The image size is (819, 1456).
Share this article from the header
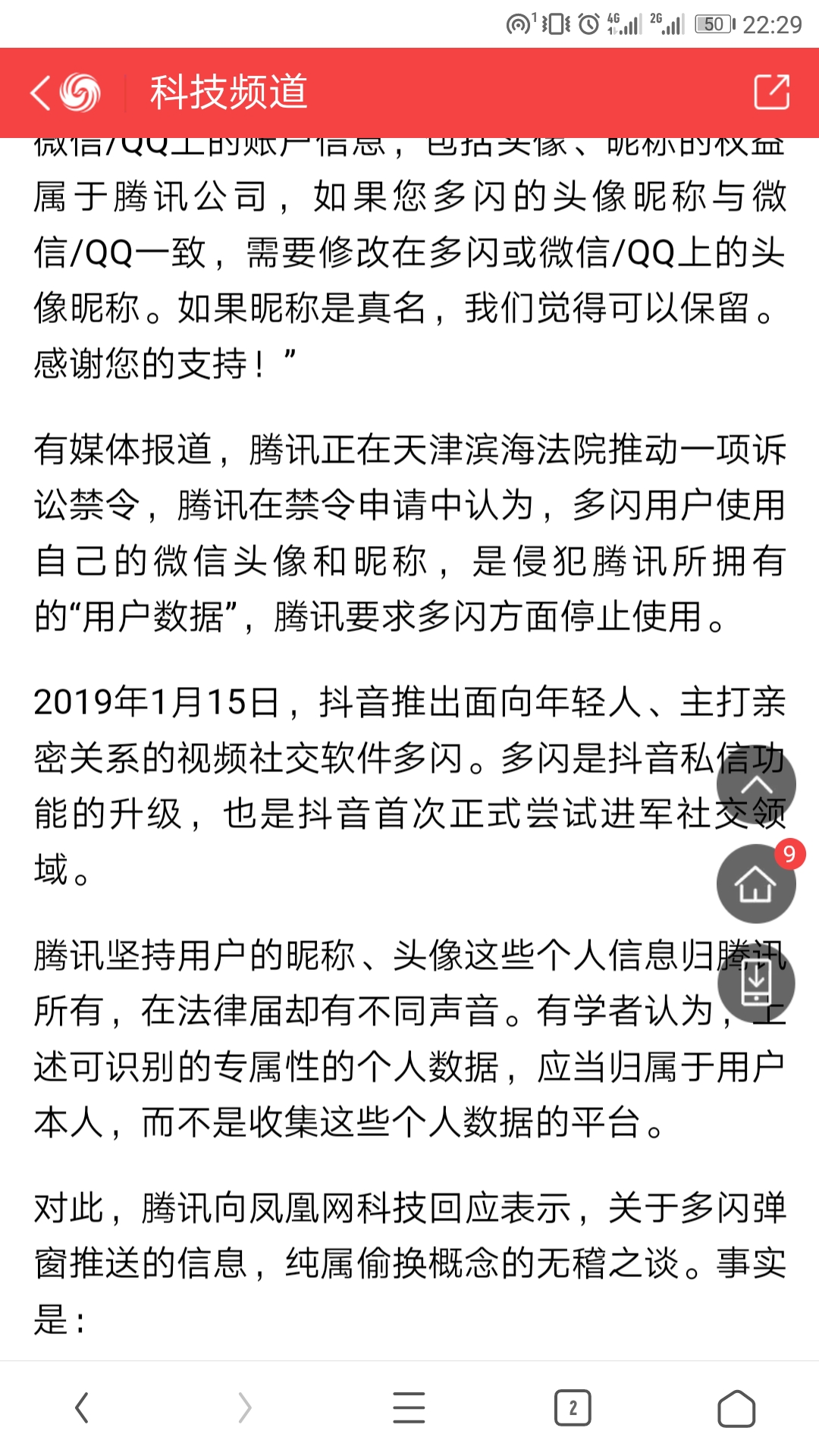point(772,93)
